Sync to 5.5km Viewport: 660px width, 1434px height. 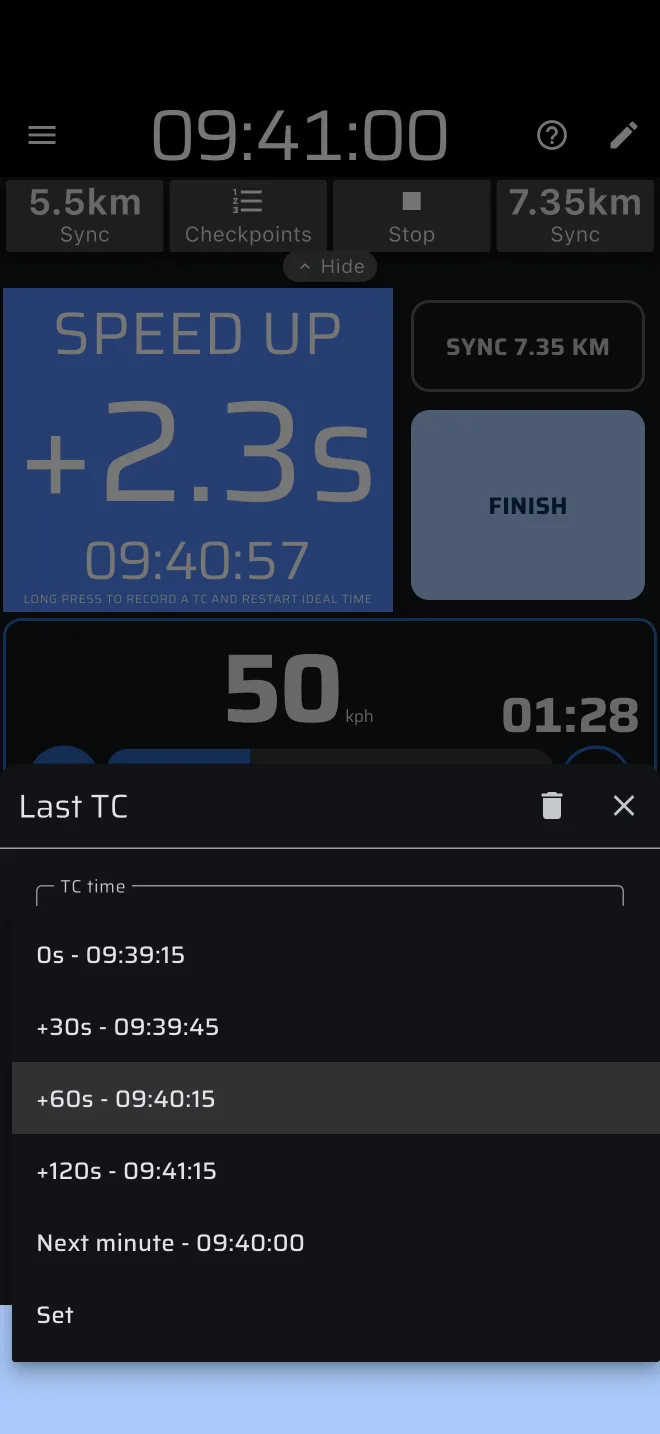pyautogui.click(x=85, y=216)
